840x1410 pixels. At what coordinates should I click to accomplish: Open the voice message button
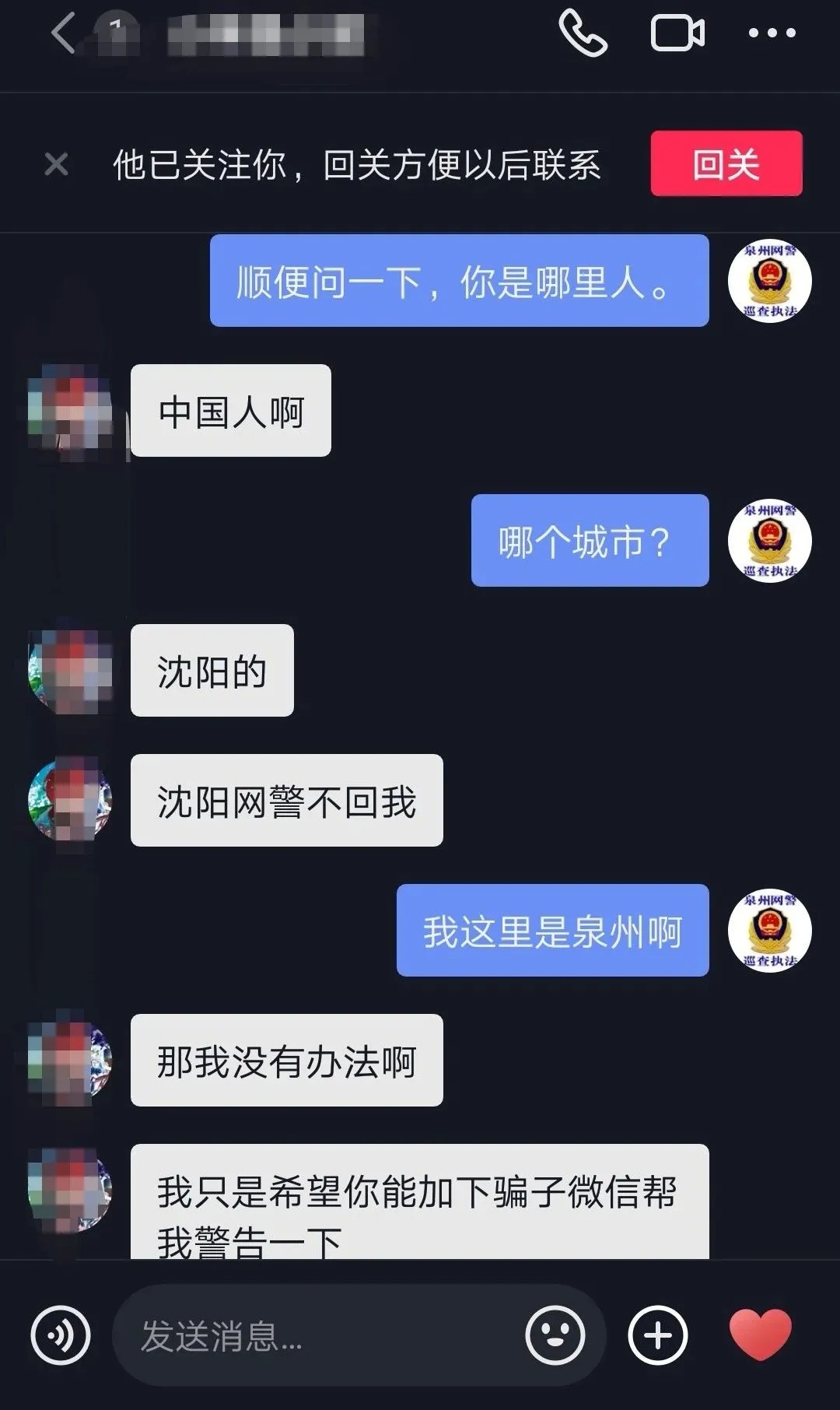tap(61, 1335)
